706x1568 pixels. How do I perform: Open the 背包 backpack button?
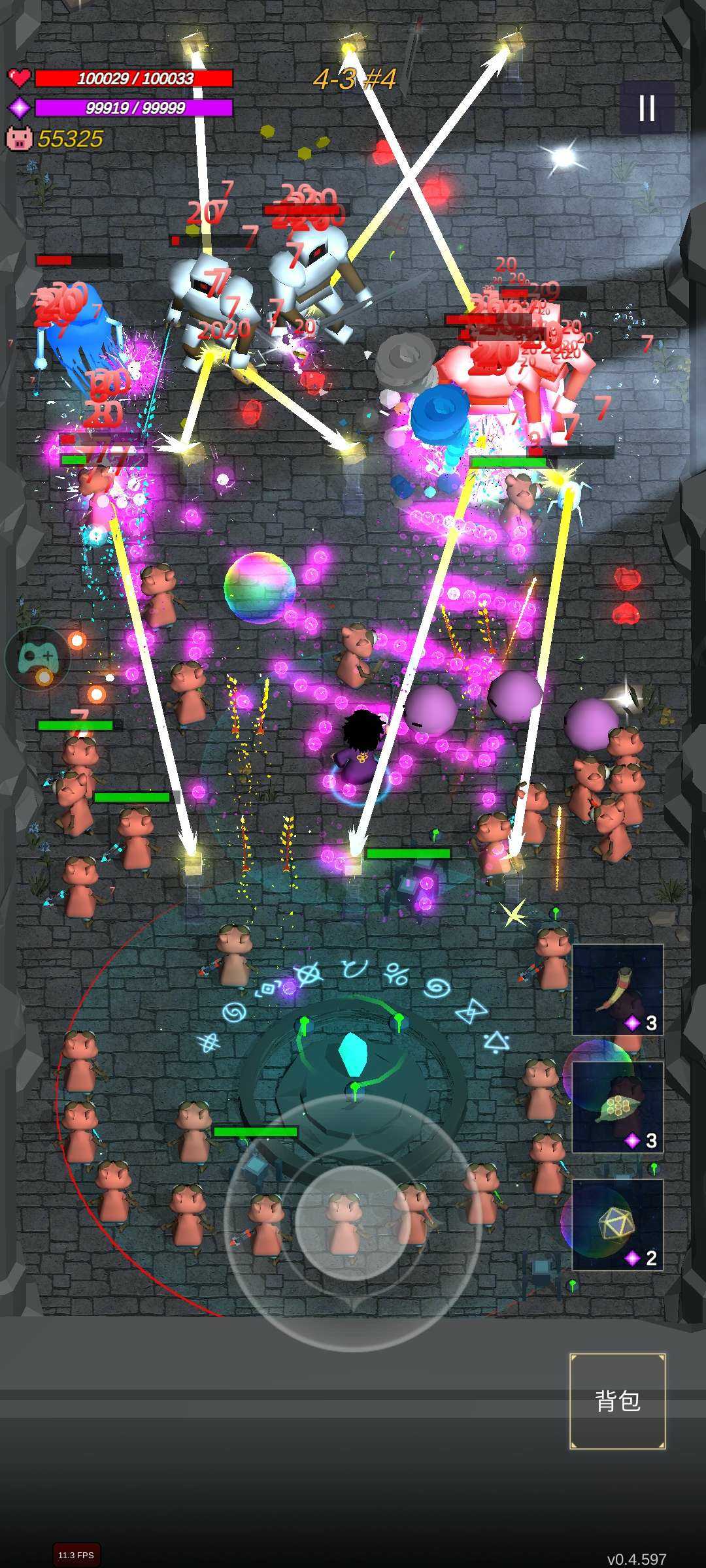point(618,1400)
